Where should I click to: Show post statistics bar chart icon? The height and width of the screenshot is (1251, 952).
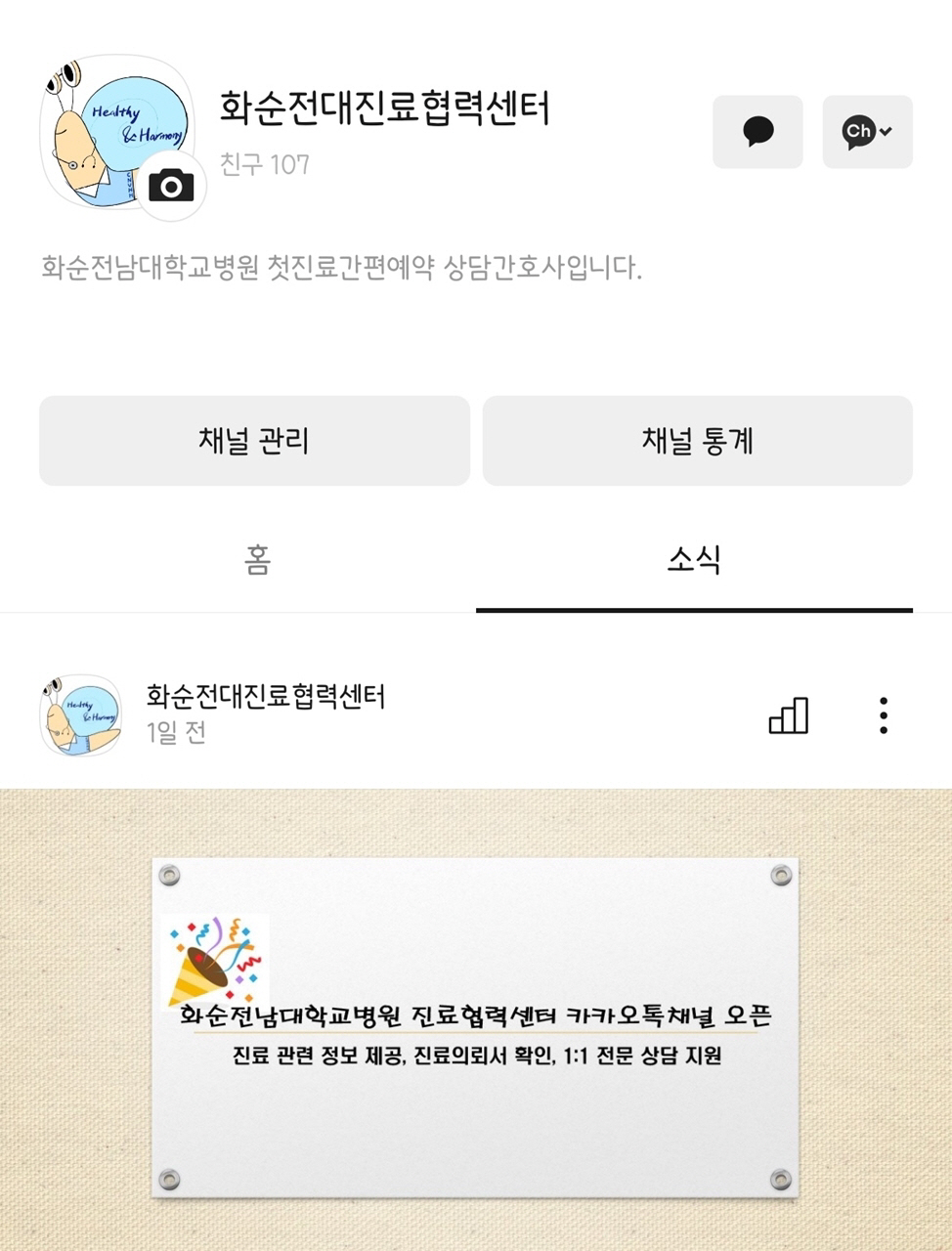point(788,715)
